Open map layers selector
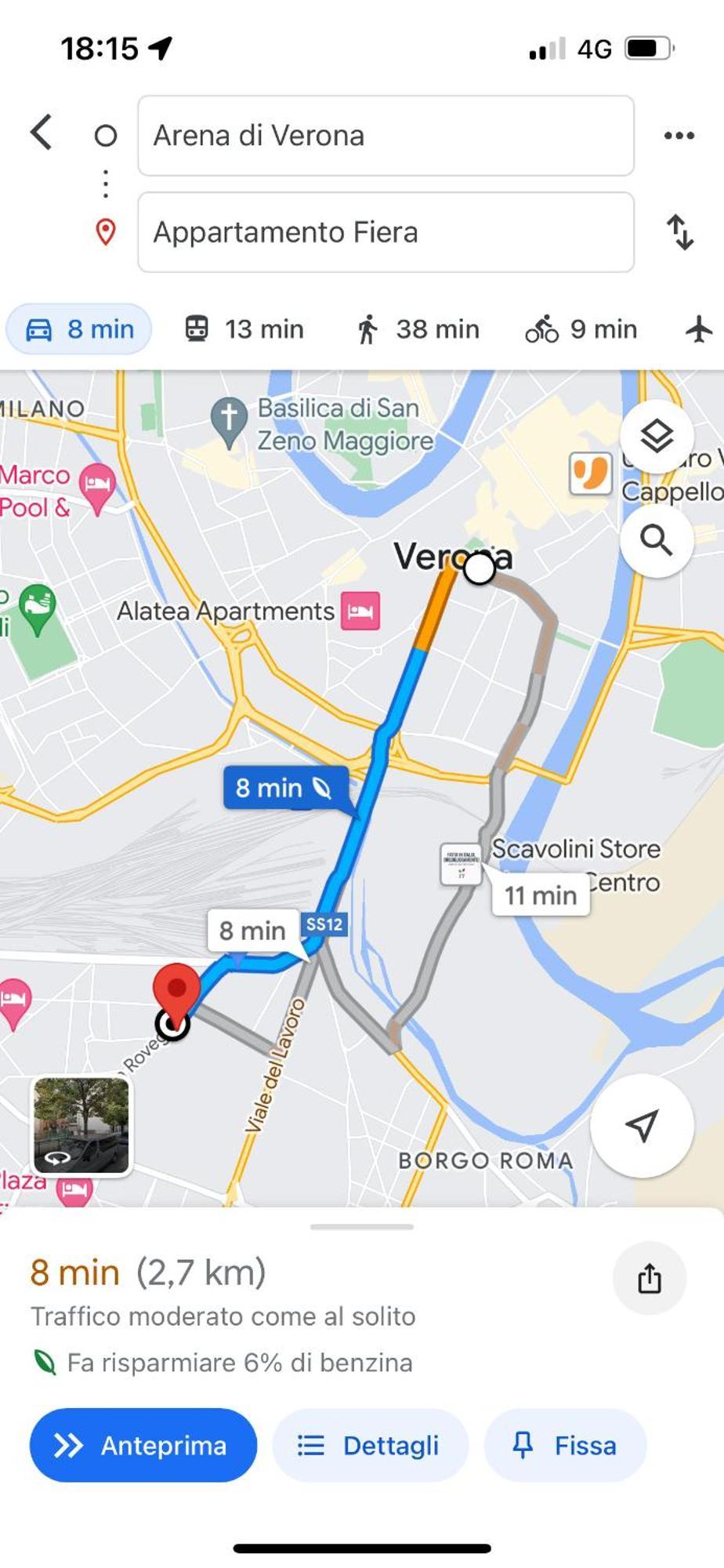 [656, 436]
